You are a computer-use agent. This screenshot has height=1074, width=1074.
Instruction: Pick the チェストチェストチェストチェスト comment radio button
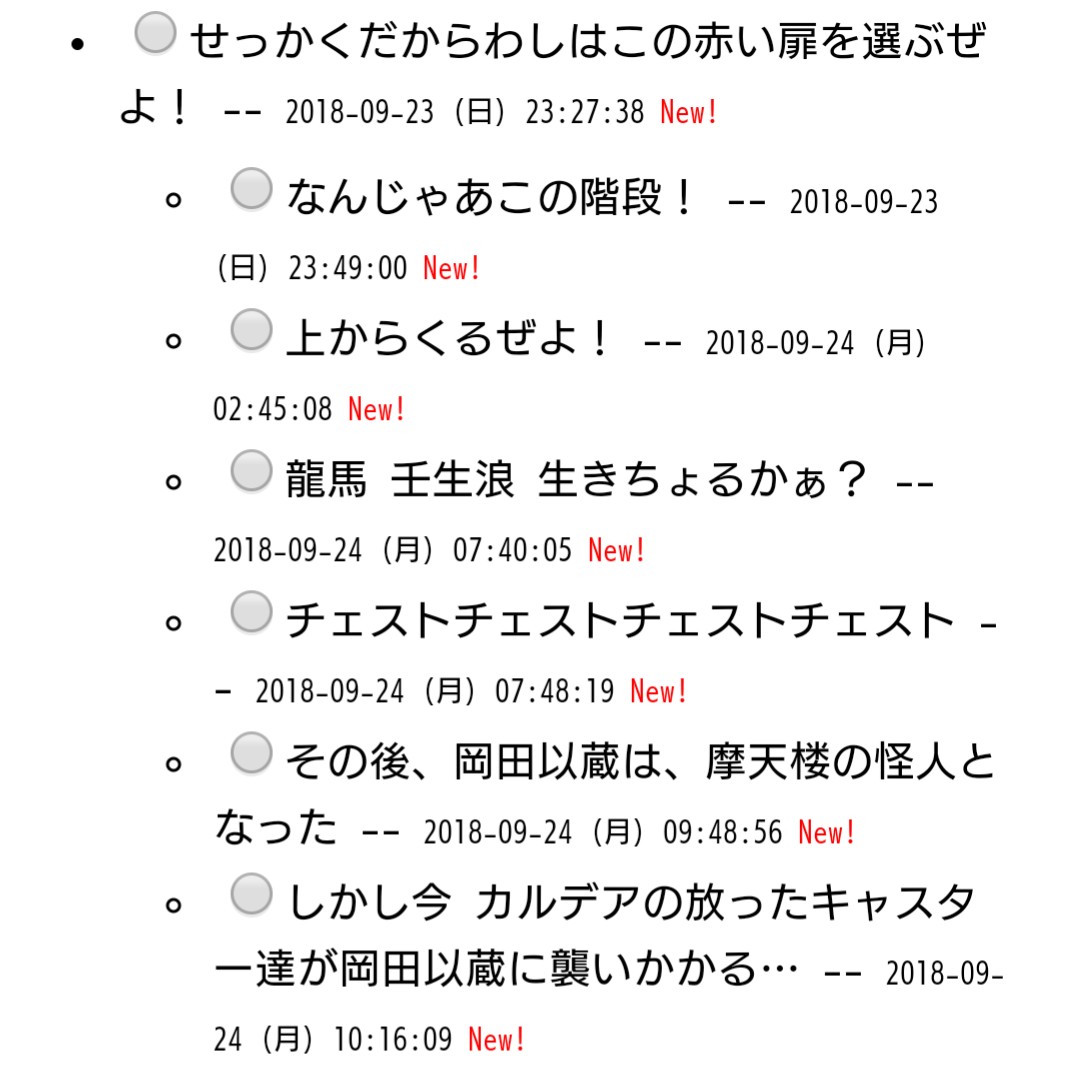pyautogui.click(x=251, y=612)
